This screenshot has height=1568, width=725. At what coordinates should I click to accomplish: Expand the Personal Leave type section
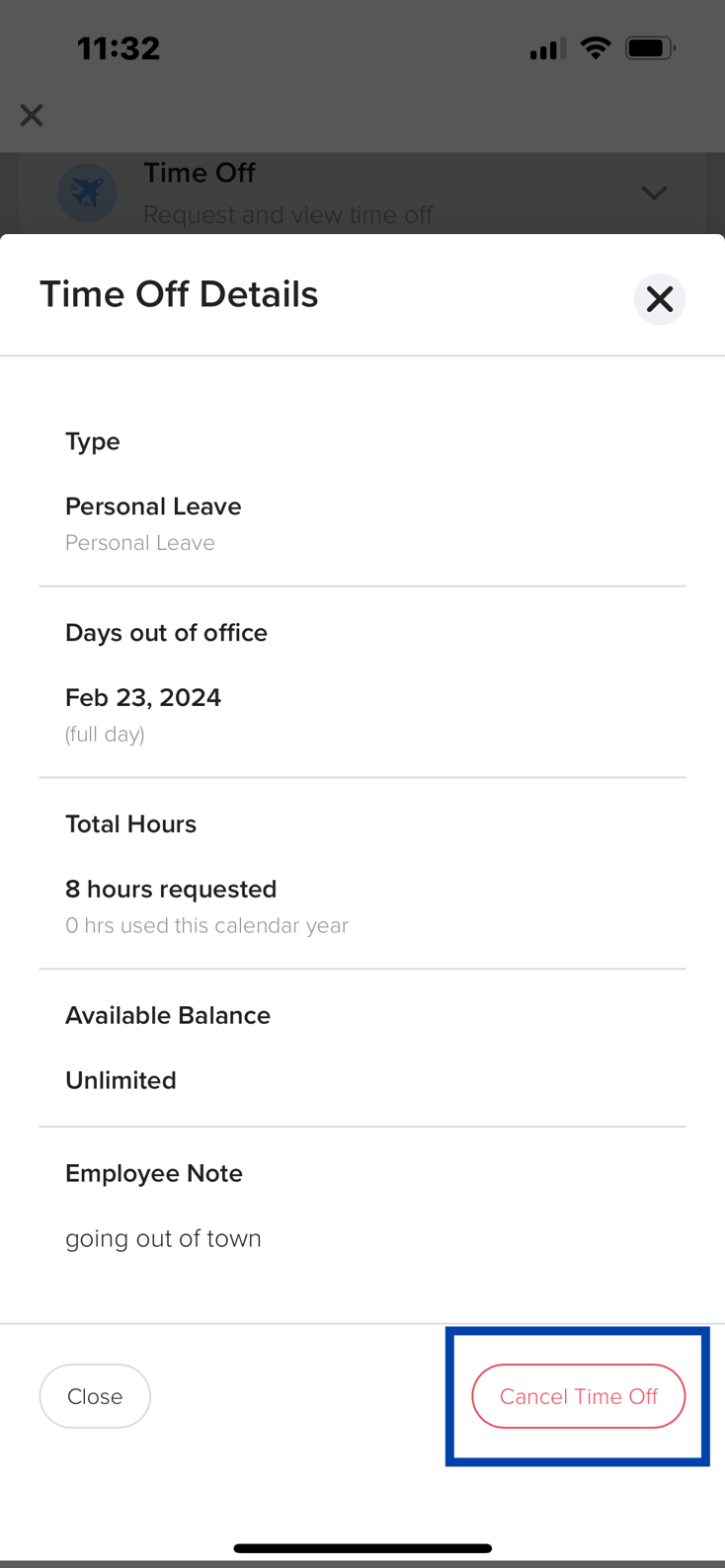(153, 506)
